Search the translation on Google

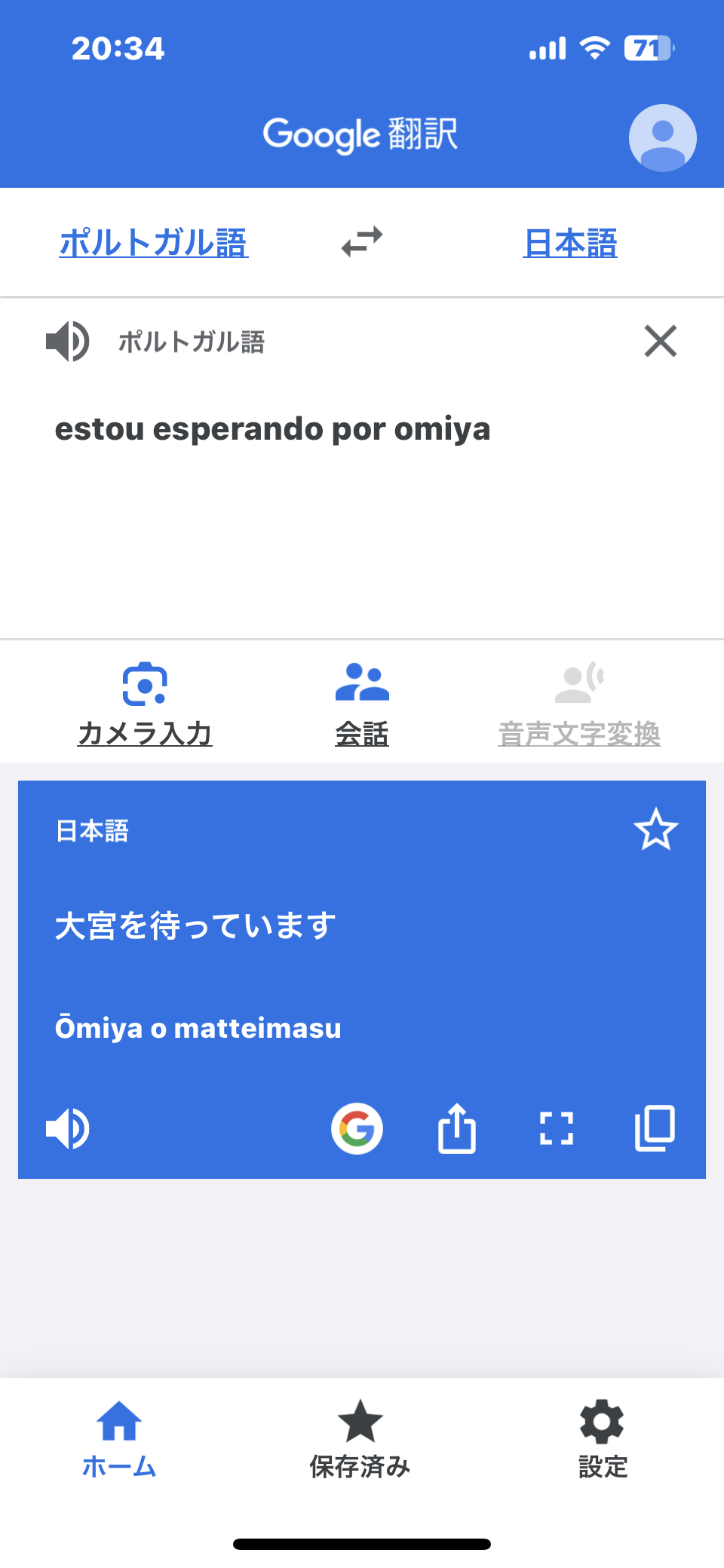(357, 1129)
